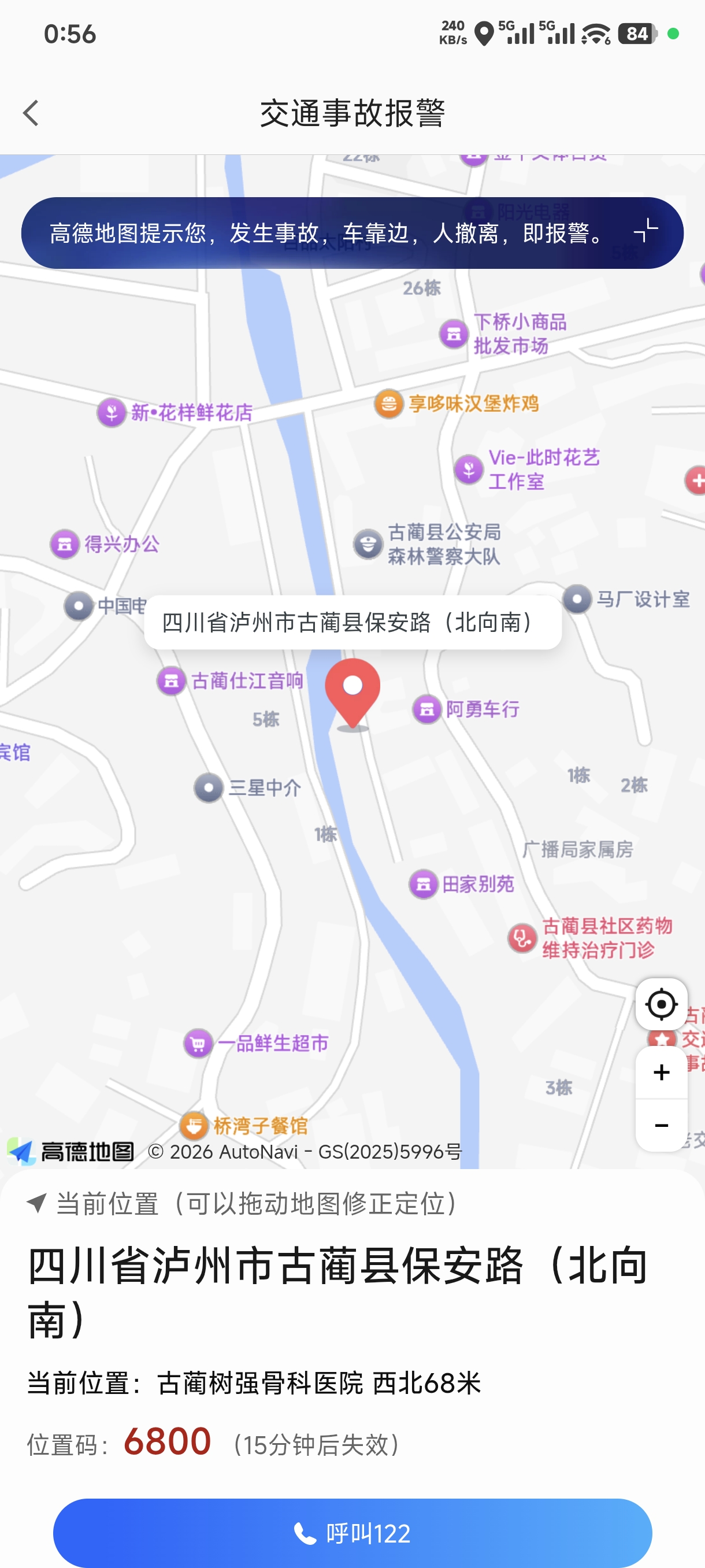The image size is (705, 1568).
Task: Select the 田家别苑 map marker
Action: 424,884
